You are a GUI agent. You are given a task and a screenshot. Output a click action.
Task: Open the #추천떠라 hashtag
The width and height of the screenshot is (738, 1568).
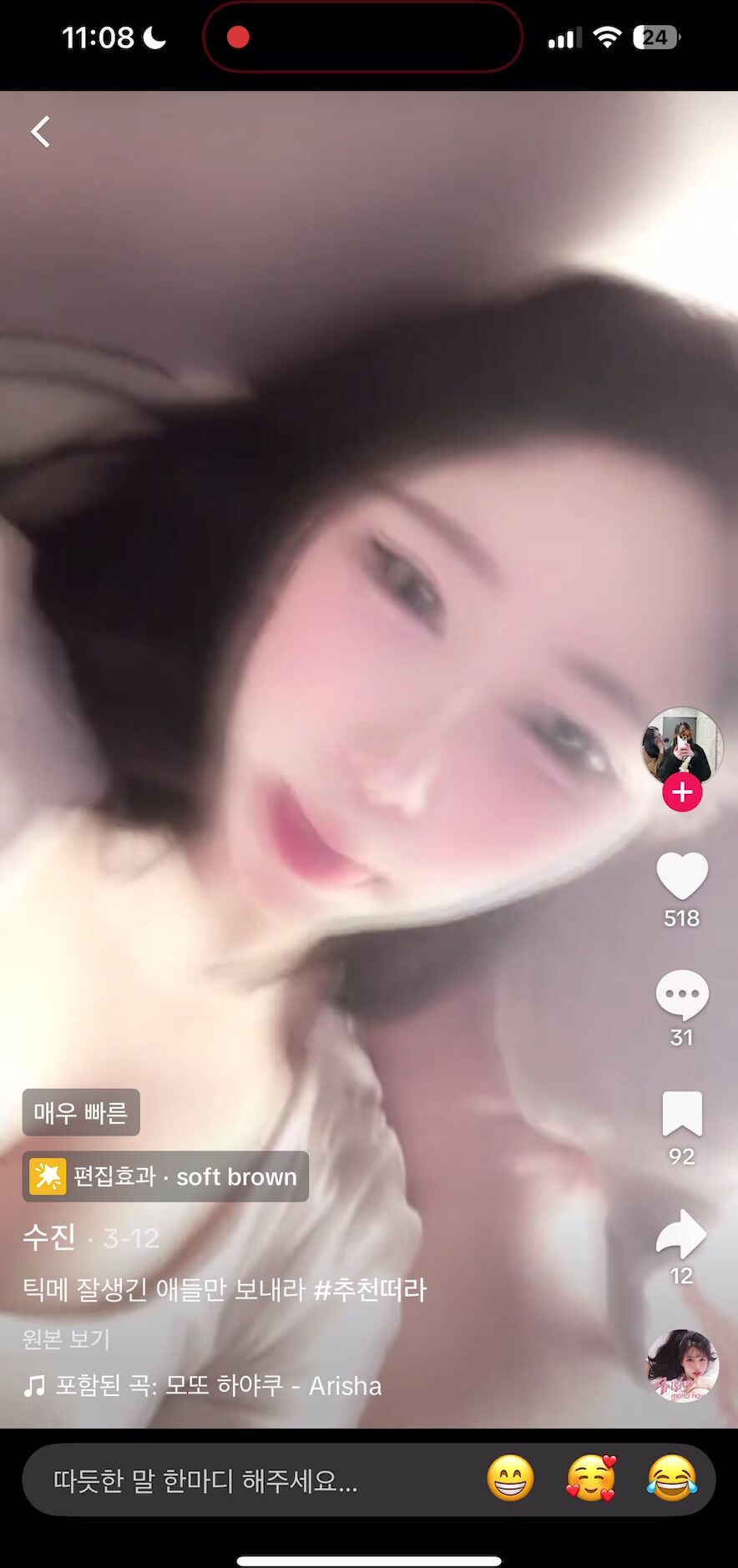coord(370,1289)
